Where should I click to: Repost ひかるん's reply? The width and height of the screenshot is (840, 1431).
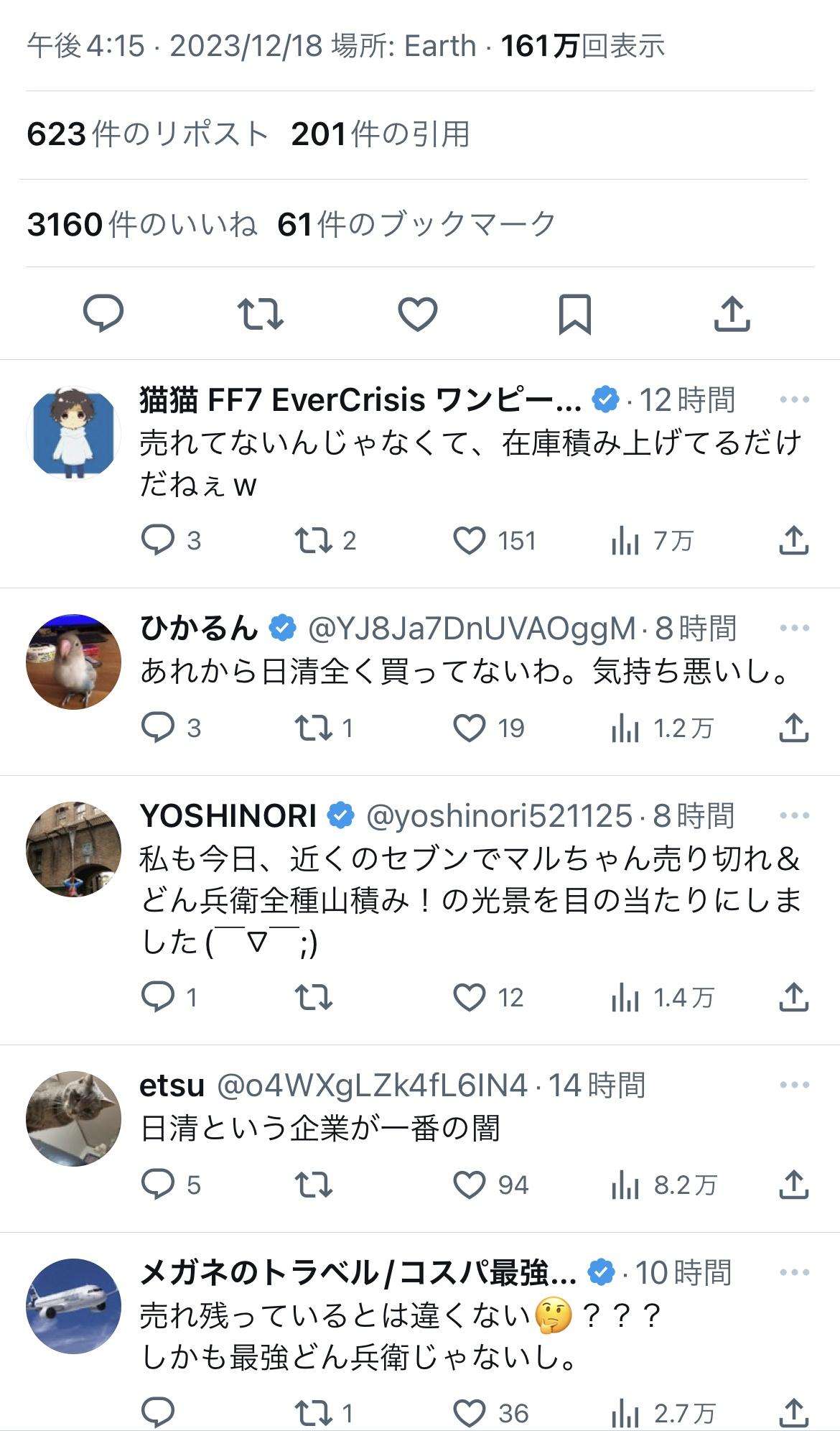(314, 728)
